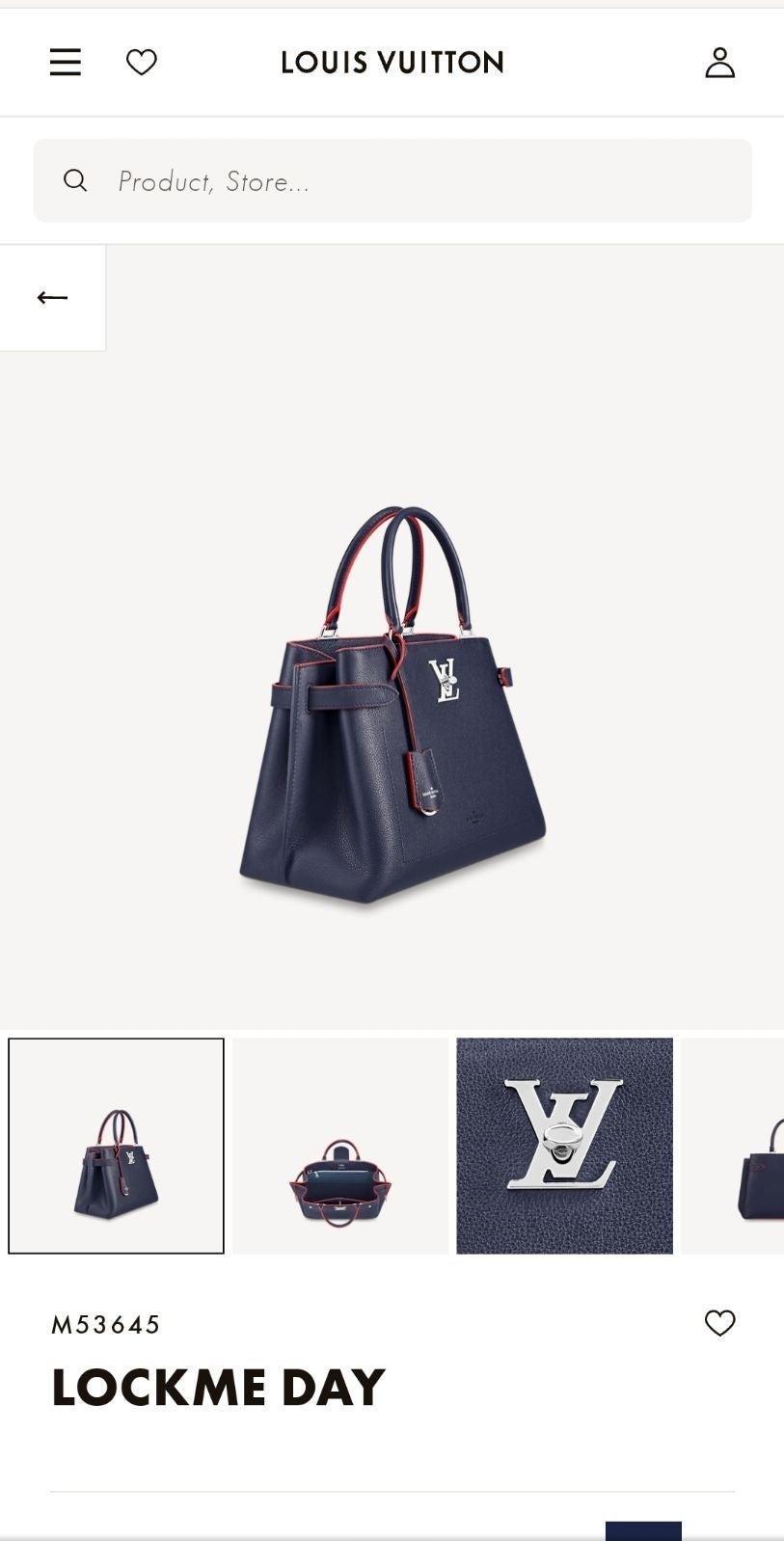784x1541 pixels.
Task: Select the navy color swatch
Action: click(643, 1530)
